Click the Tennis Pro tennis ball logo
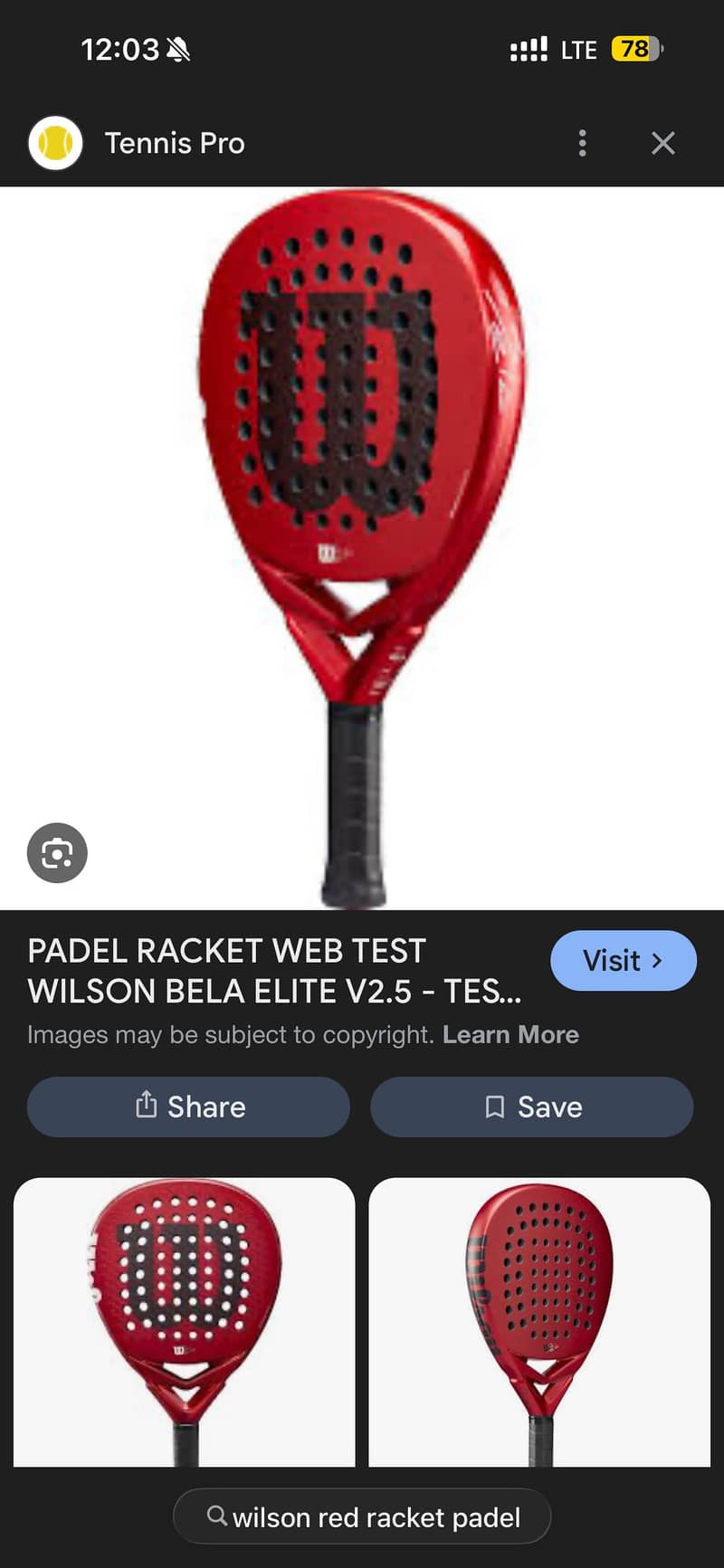 pos(55,142)
